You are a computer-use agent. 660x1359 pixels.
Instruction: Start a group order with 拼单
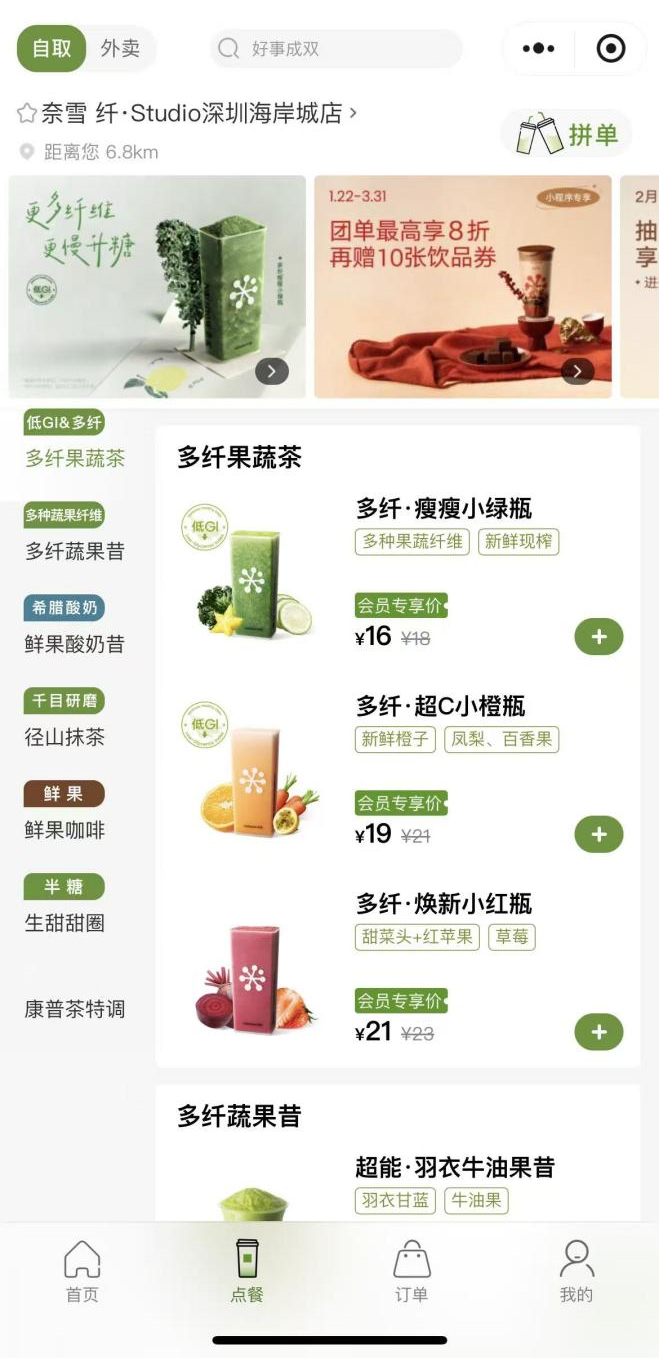tap(568, 135)
